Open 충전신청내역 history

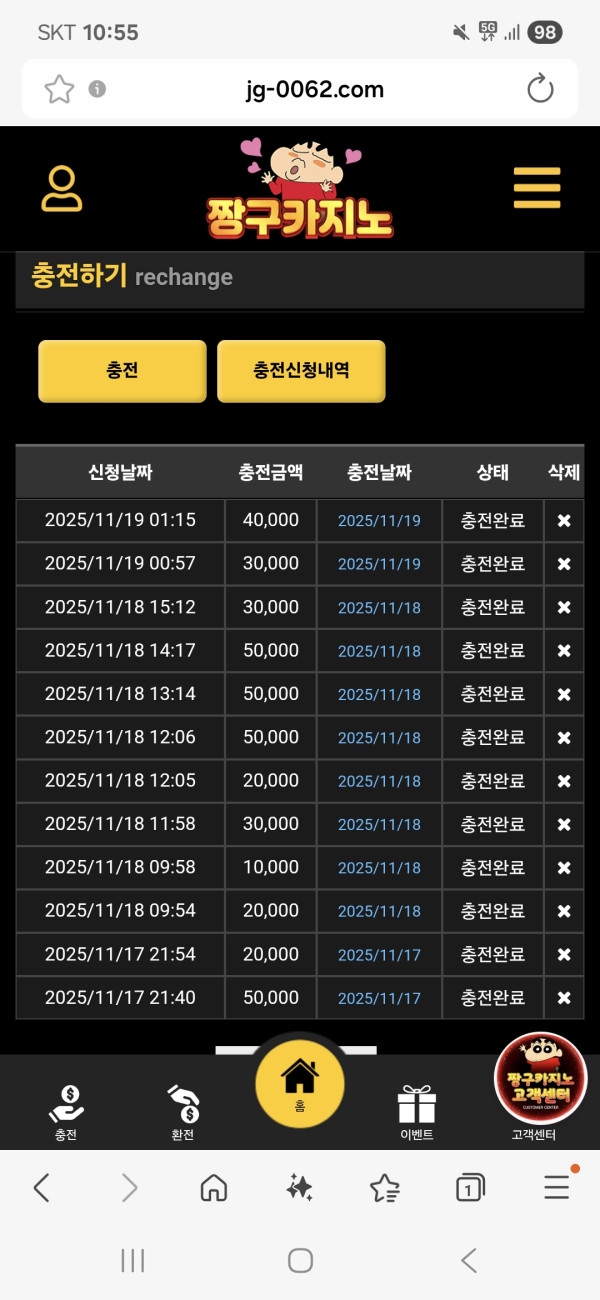[x=301, y=371]
